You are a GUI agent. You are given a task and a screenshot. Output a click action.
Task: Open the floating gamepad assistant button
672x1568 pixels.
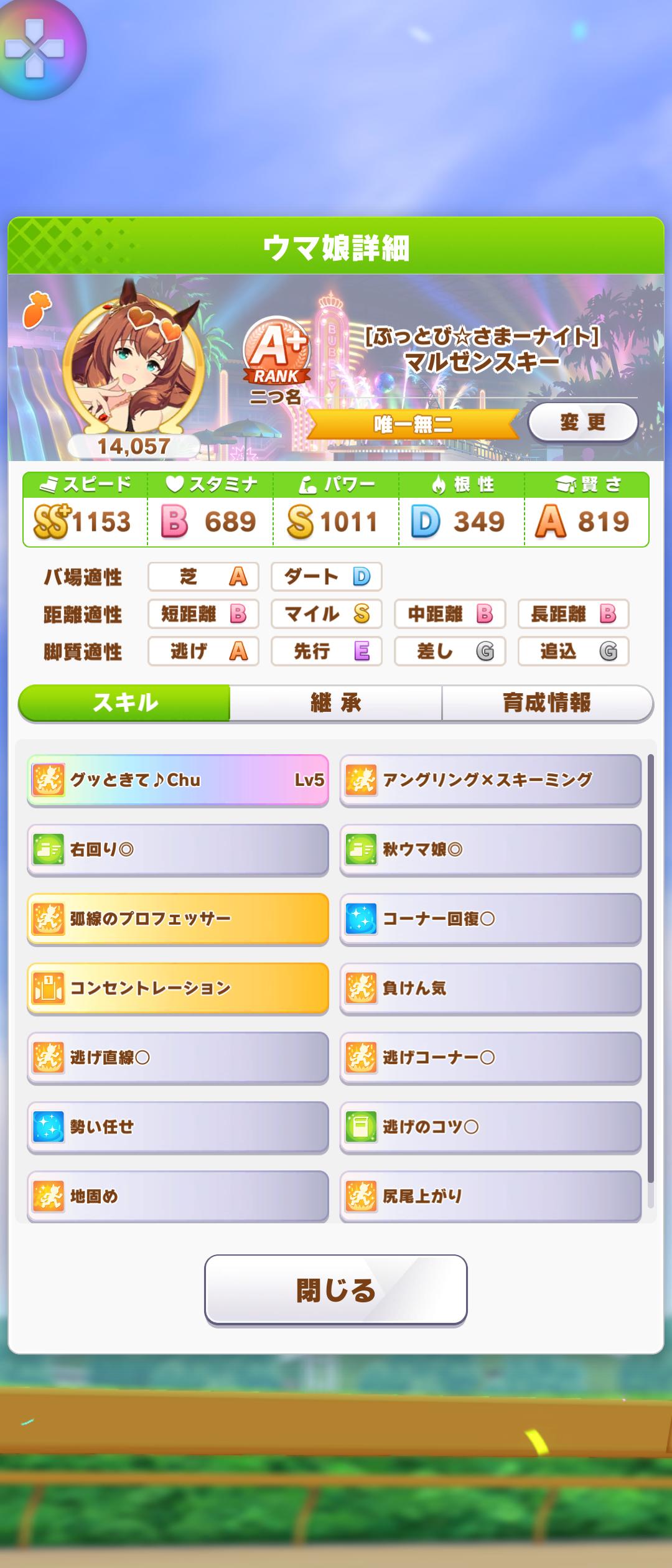(x=36, y=47)
